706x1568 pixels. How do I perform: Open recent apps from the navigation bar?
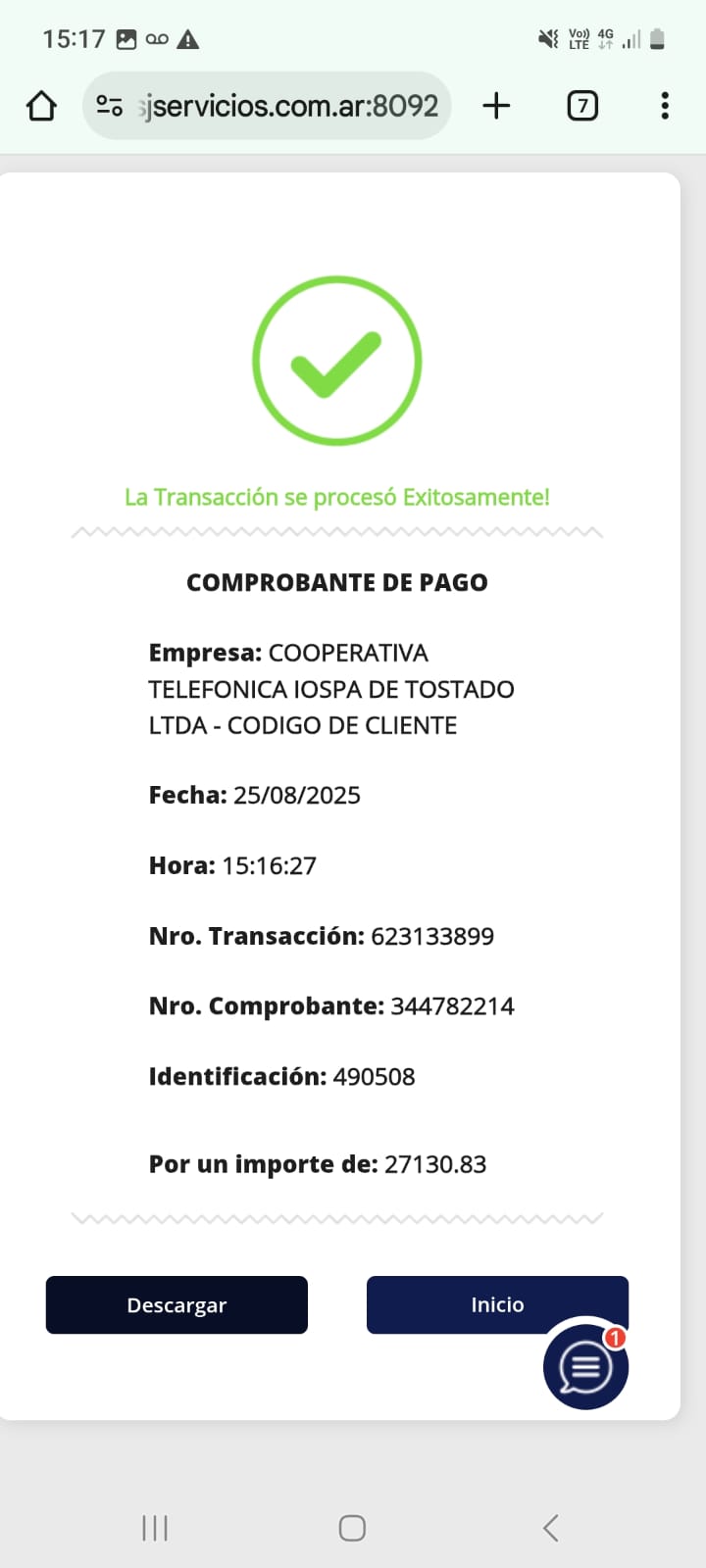tap(155, 1527)
